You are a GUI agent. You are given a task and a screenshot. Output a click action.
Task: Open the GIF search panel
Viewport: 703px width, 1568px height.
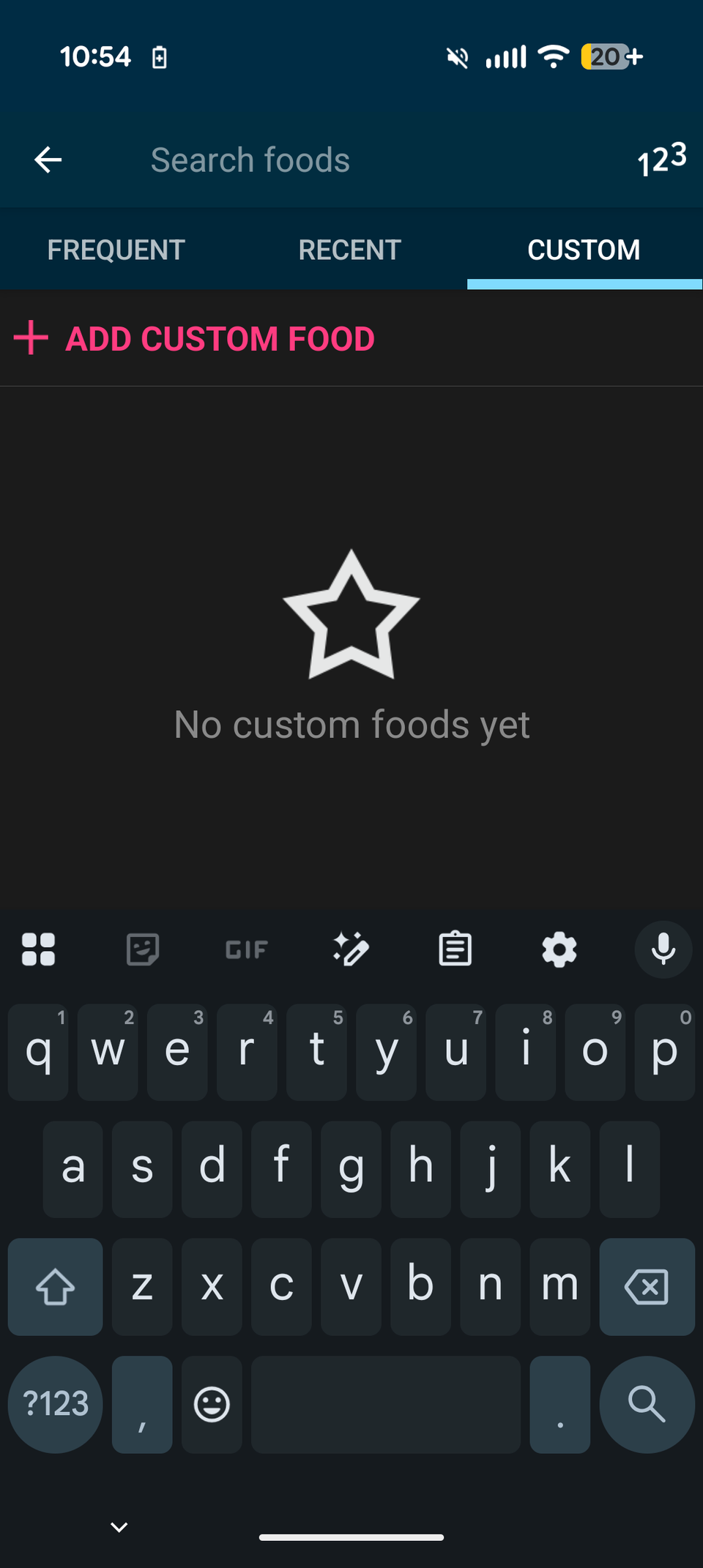246,949
